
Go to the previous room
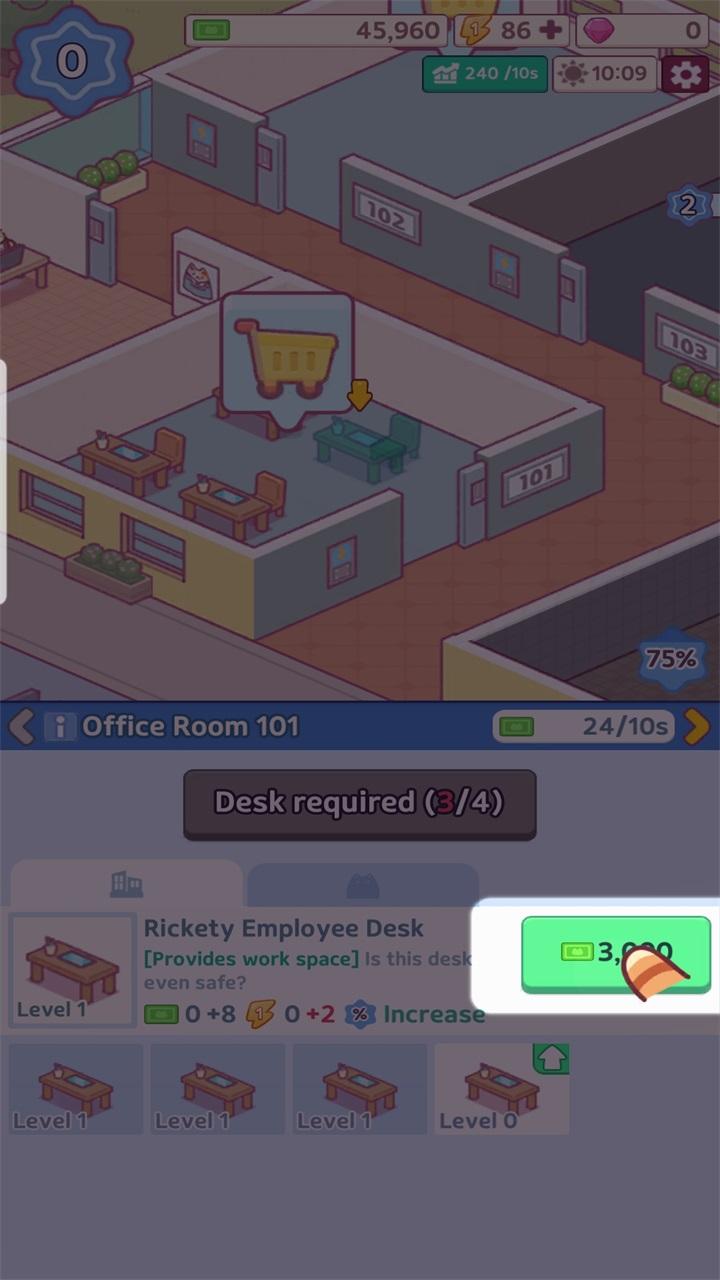(x=21, y=726)
